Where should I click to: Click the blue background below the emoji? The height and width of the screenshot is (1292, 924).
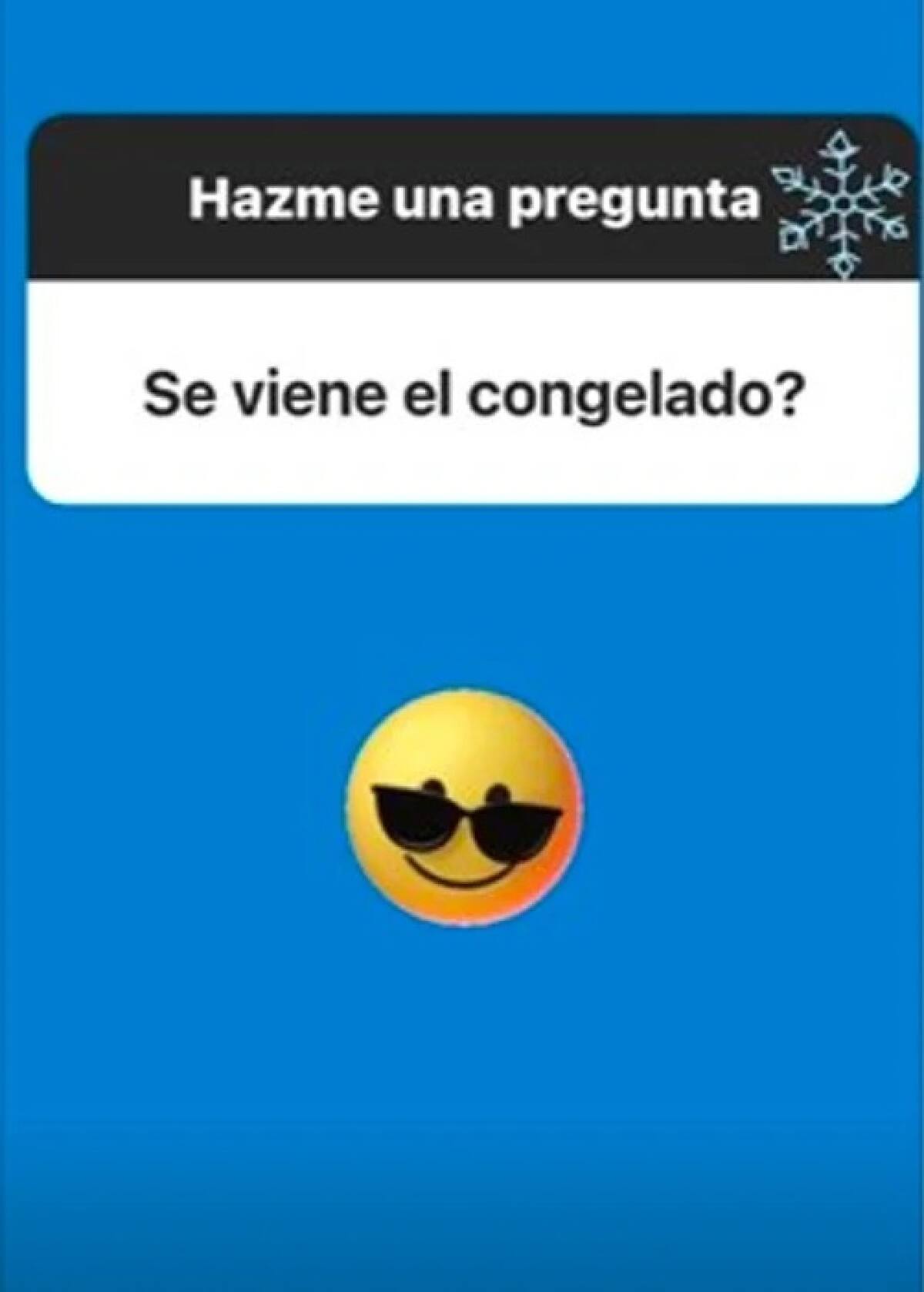[462, 1078]
